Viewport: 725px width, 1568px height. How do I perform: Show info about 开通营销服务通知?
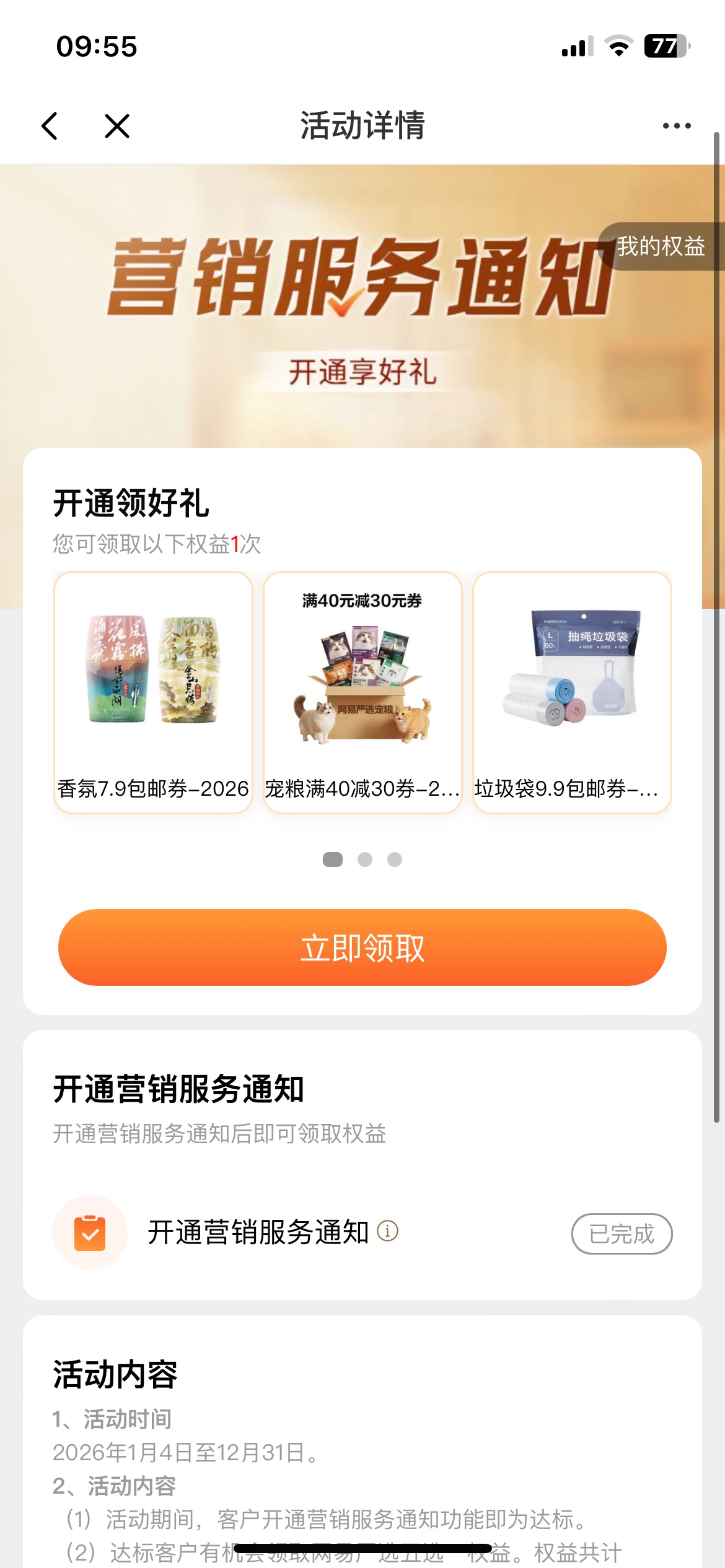coord(388,1230)
